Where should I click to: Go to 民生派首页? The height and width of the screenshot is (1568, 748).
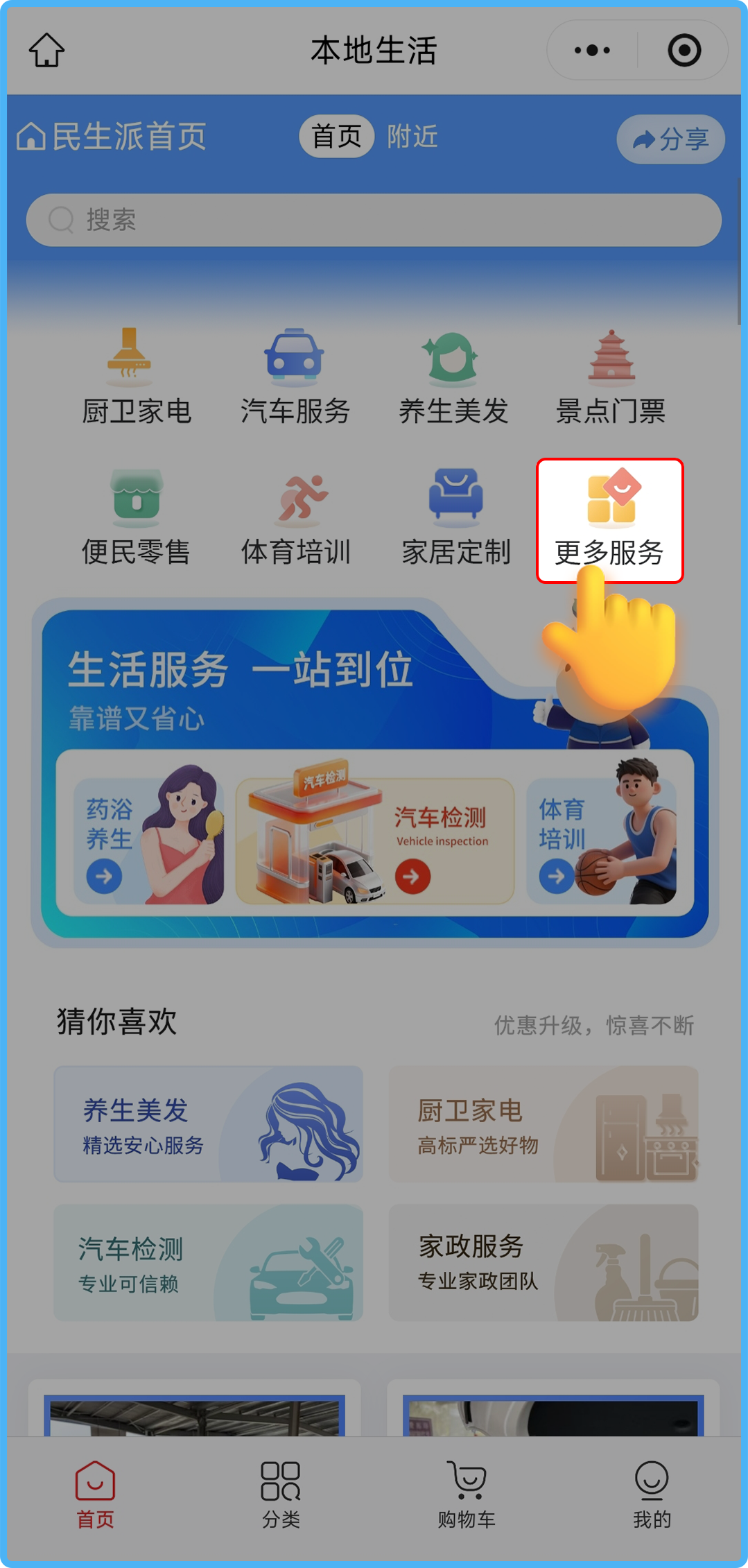coord(112,137)
